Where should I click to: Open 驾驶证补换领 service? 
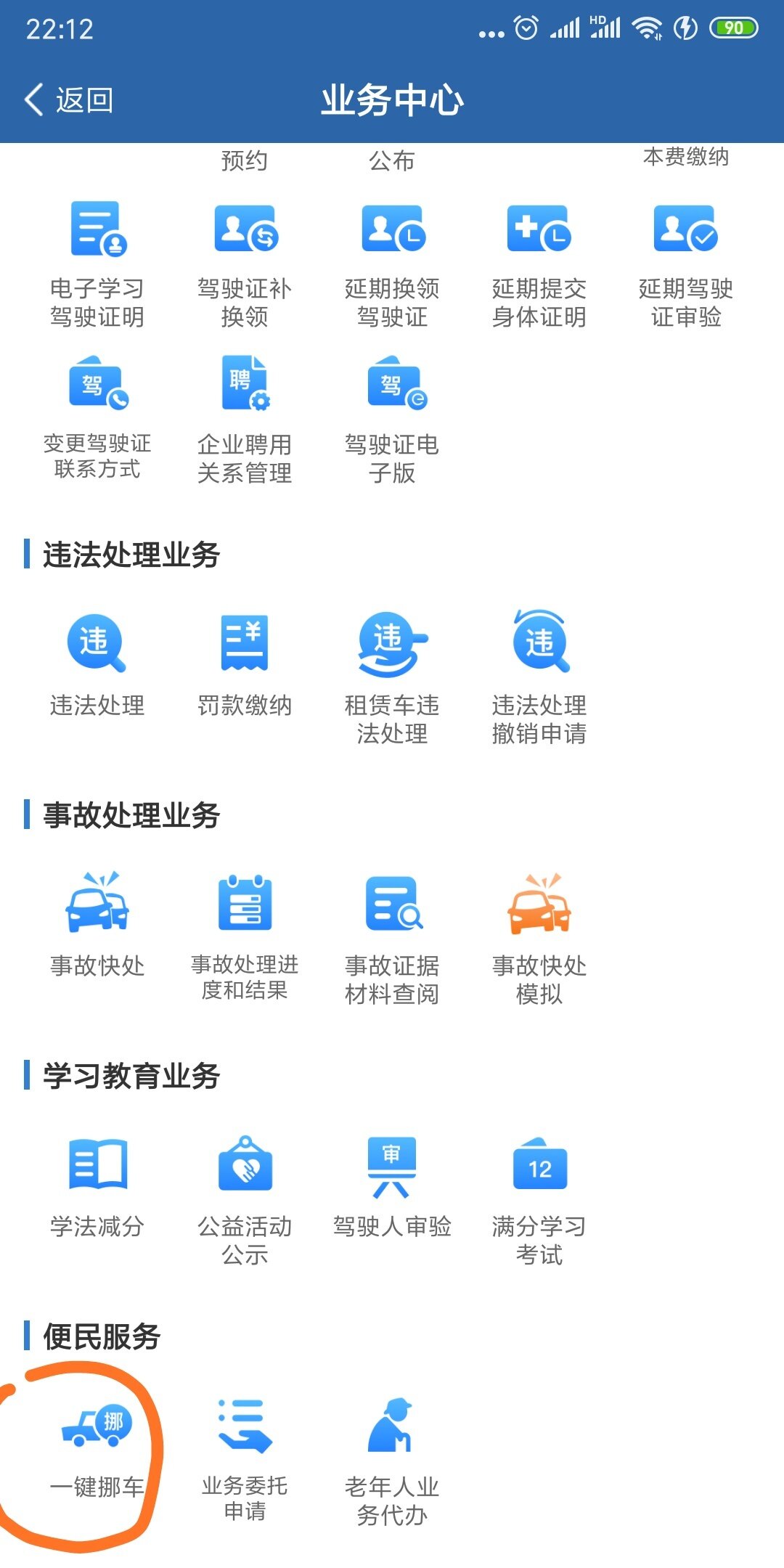click(x=245, y=265)
